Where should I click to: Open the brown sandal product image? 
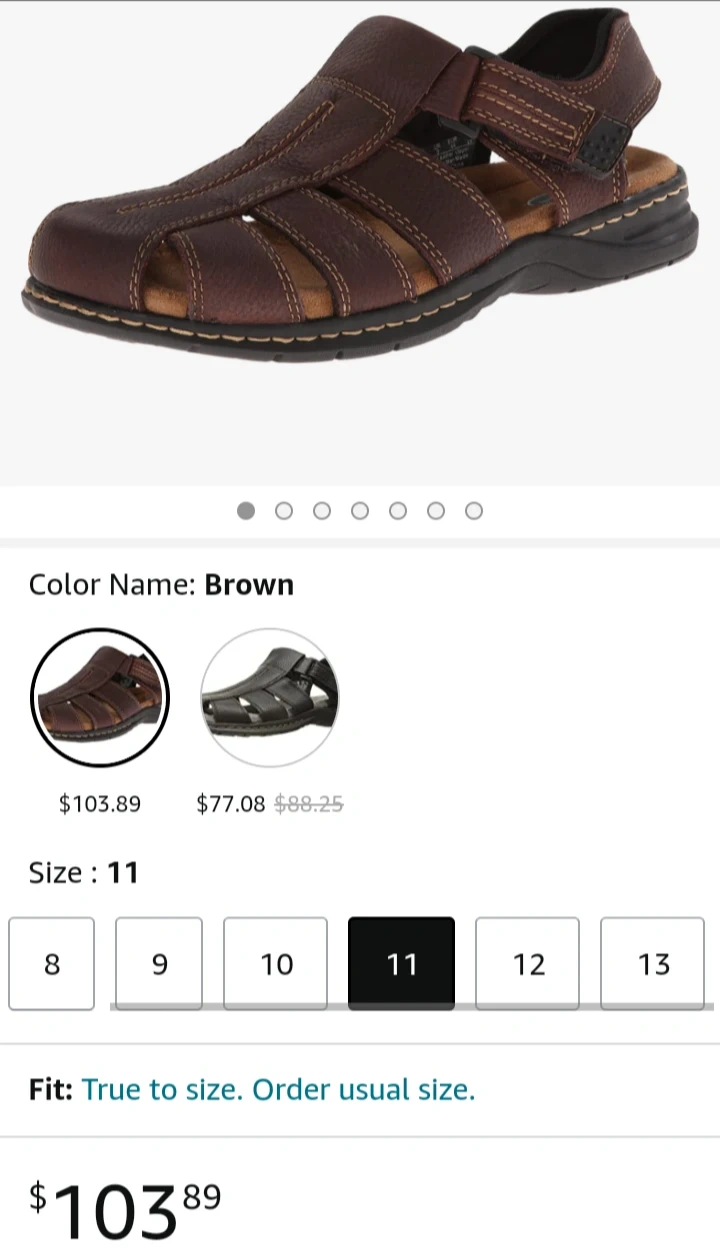tap(360, 190)
